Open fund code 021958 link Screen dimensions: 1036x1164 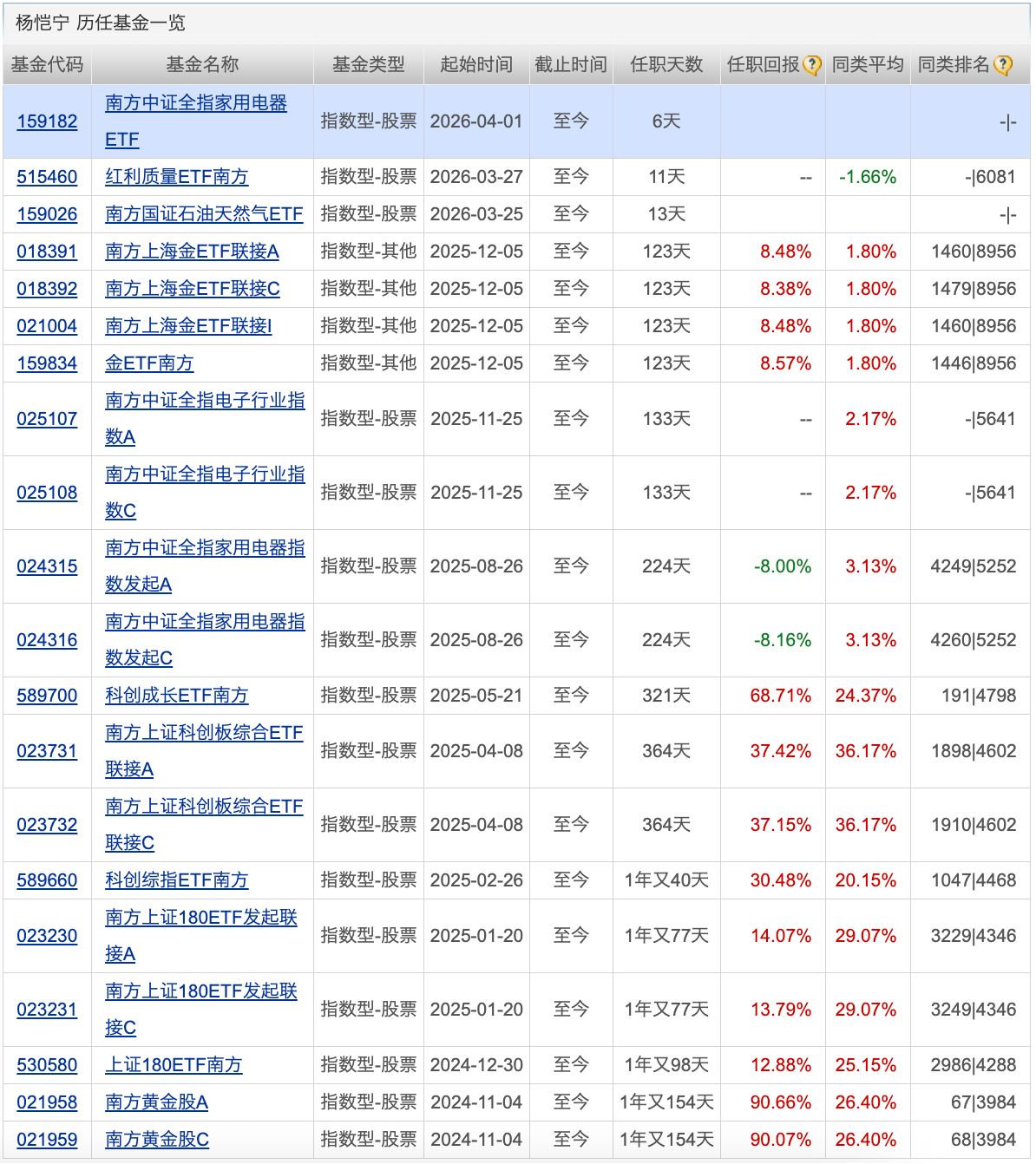(47, 1102)
